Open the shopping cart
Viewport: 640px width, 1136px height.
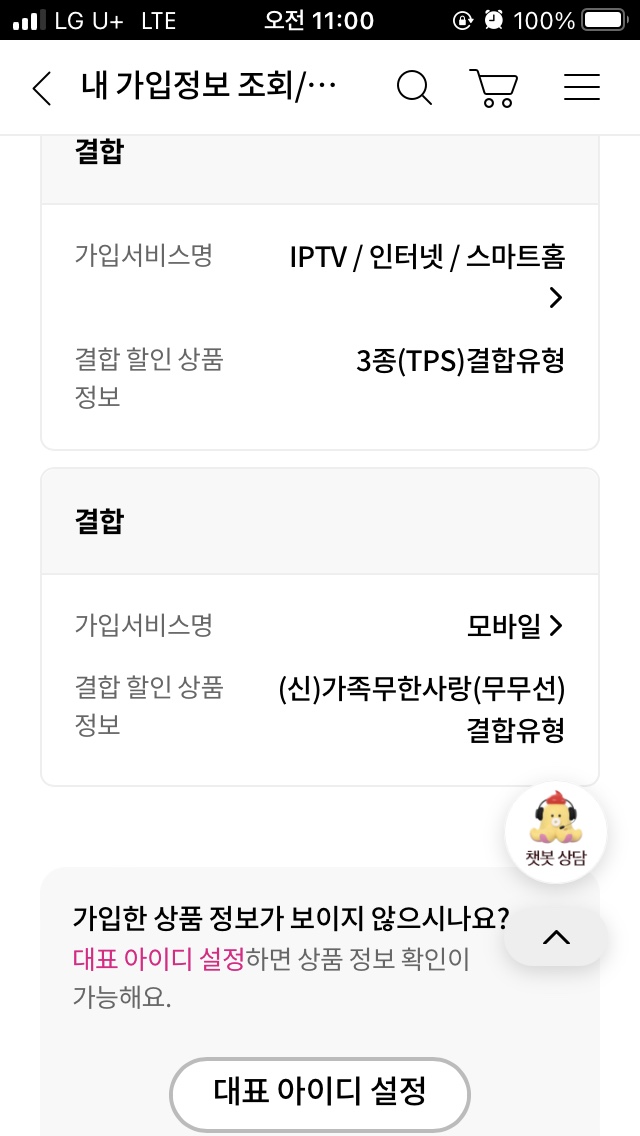[494, 88]
